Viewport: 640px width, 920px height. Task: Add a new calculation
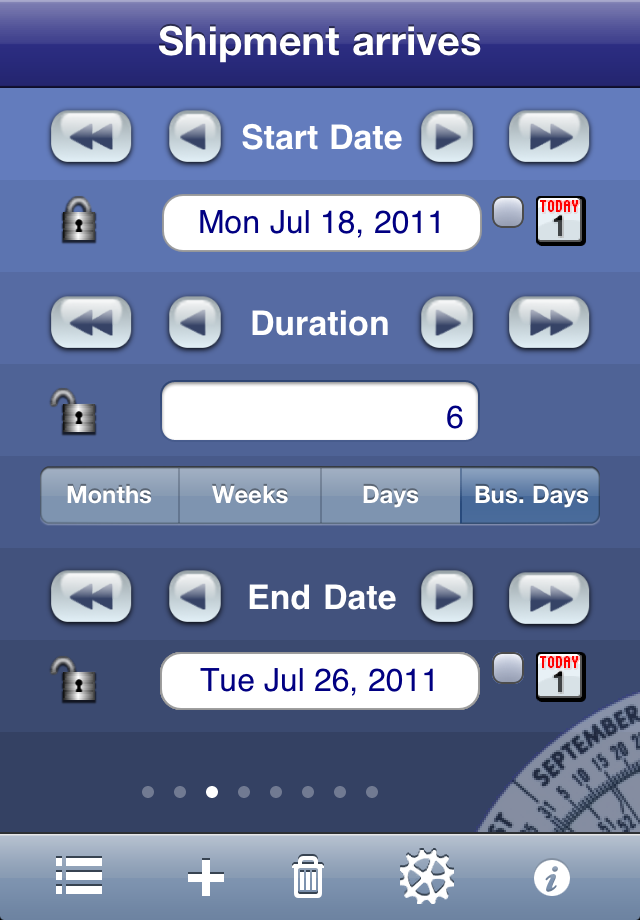coord(206,878)
